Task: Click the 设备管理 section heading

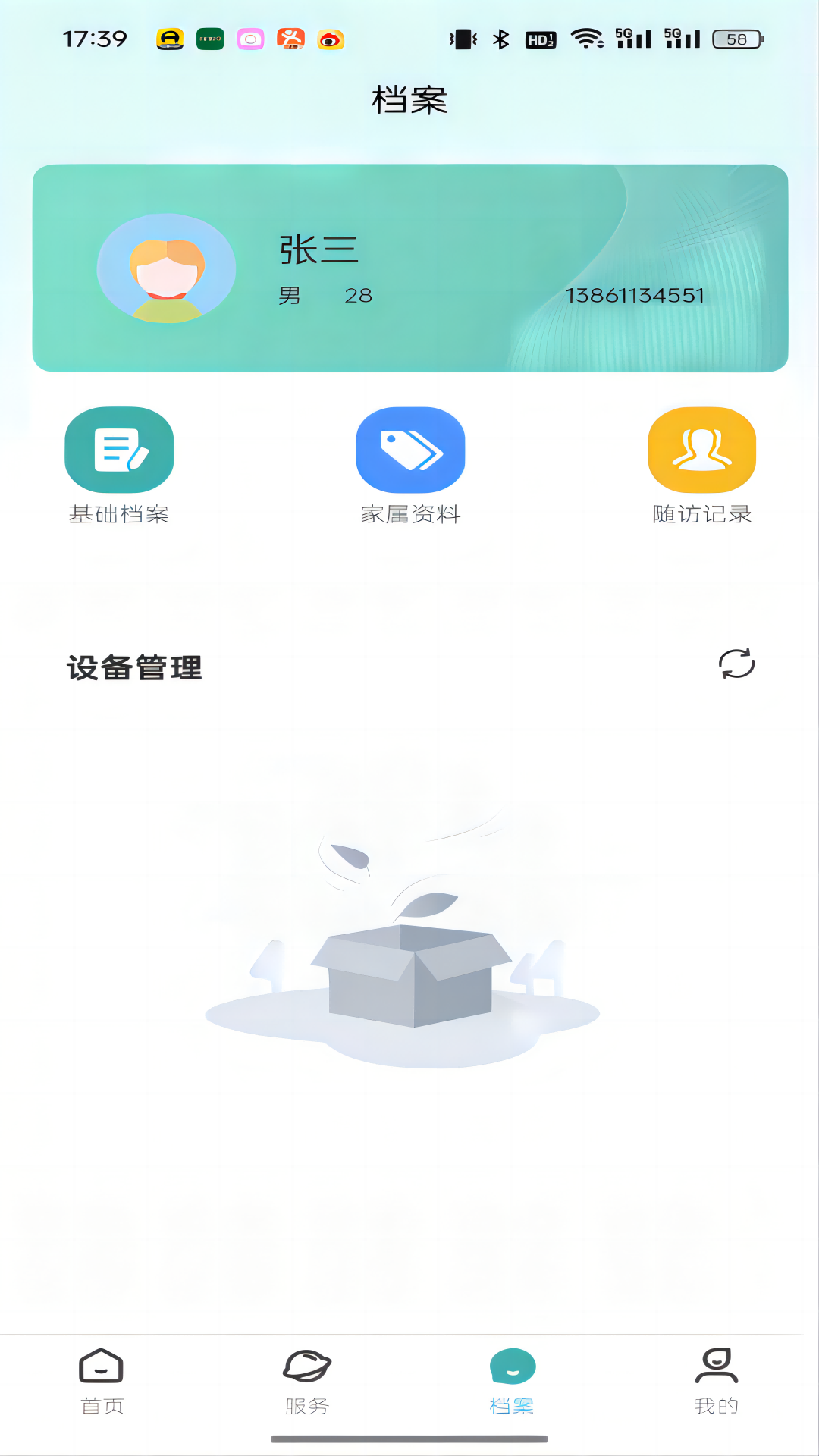Action: pos(133,667)
